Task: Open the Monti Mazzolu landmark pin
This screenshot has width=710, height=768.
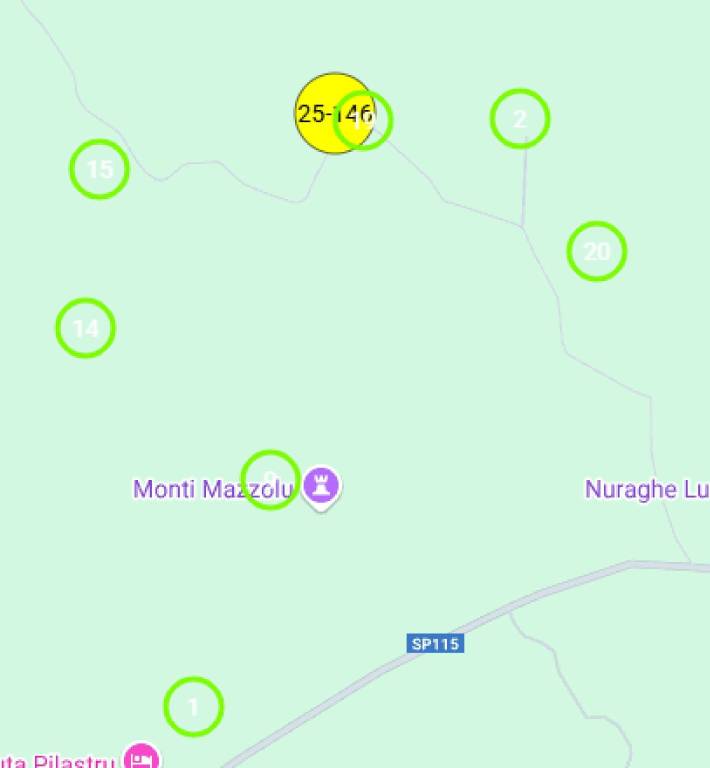Action: click(x=321, y=486)
